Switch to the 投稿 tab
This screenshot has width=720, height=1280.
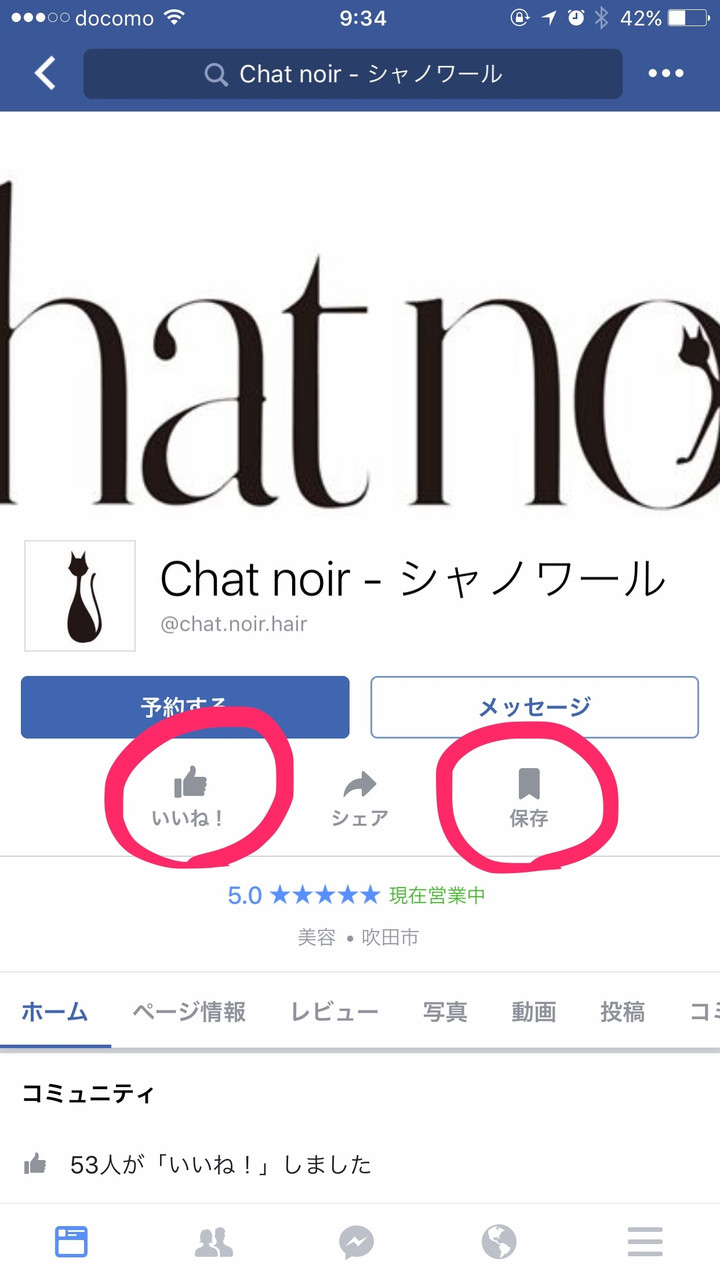pyautogui.click(x=622, y=1012)
